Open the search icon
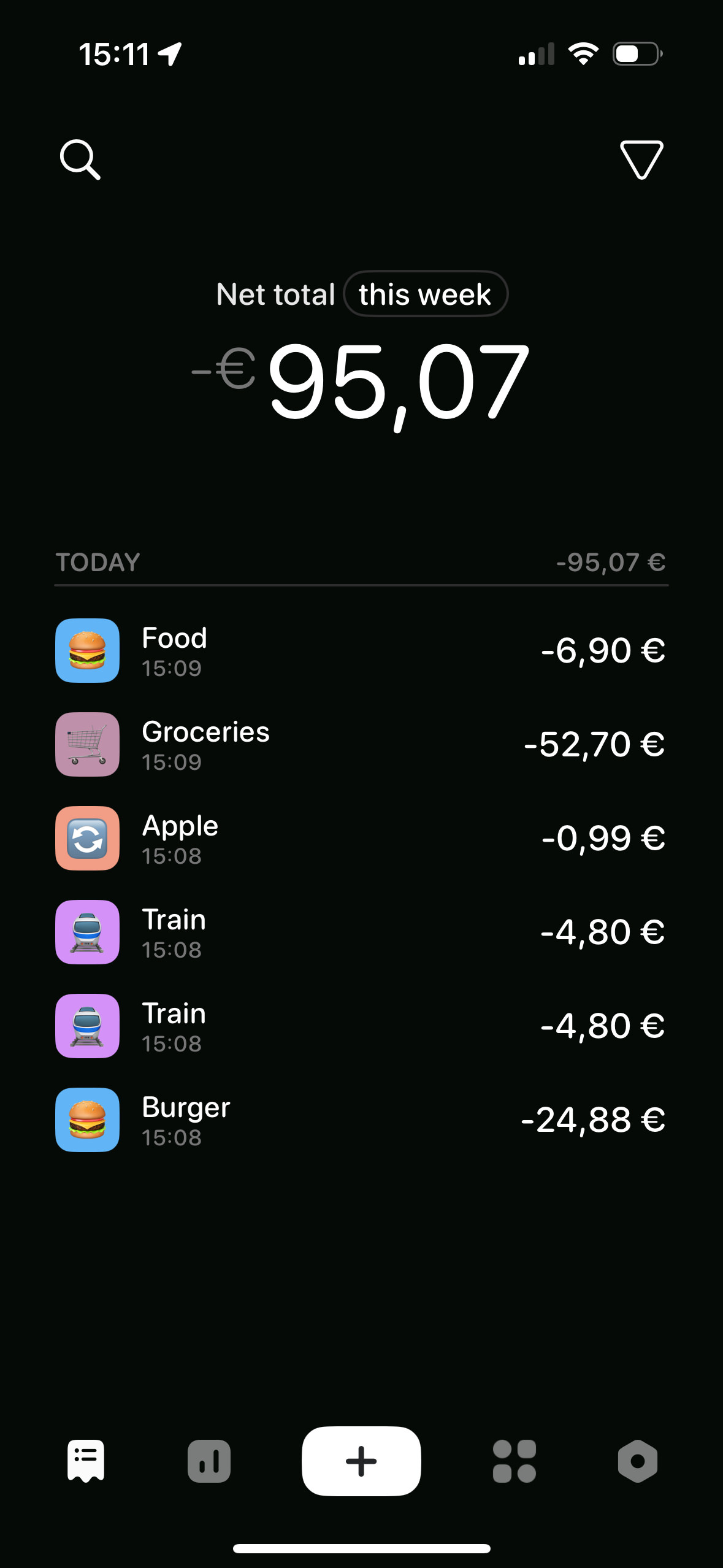The height and width of the screenshot is (1568, 723). point(80,160)
